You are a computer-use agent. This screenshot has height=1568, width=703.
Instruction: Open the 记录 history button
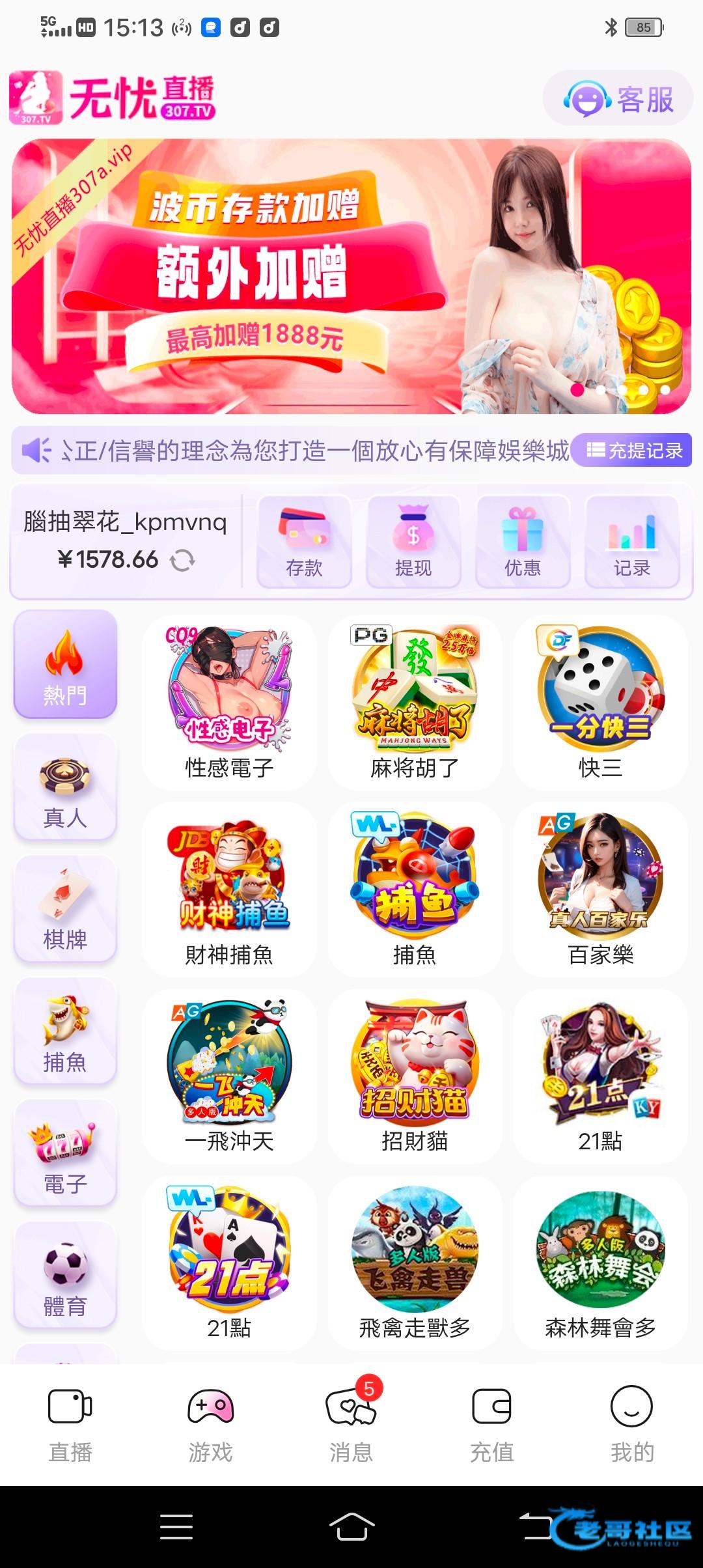pyautogui.click(x=632, y=542)
